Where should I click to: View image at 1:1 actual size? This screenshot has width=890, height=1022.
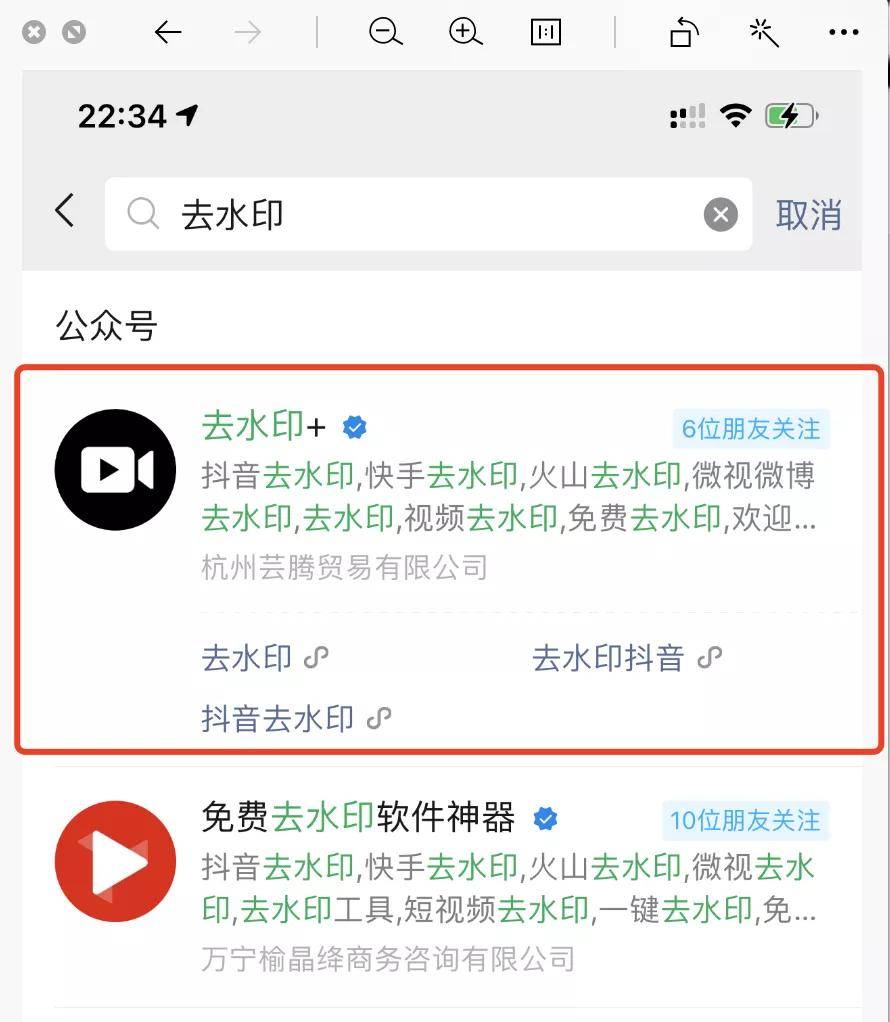click(546, 33)
